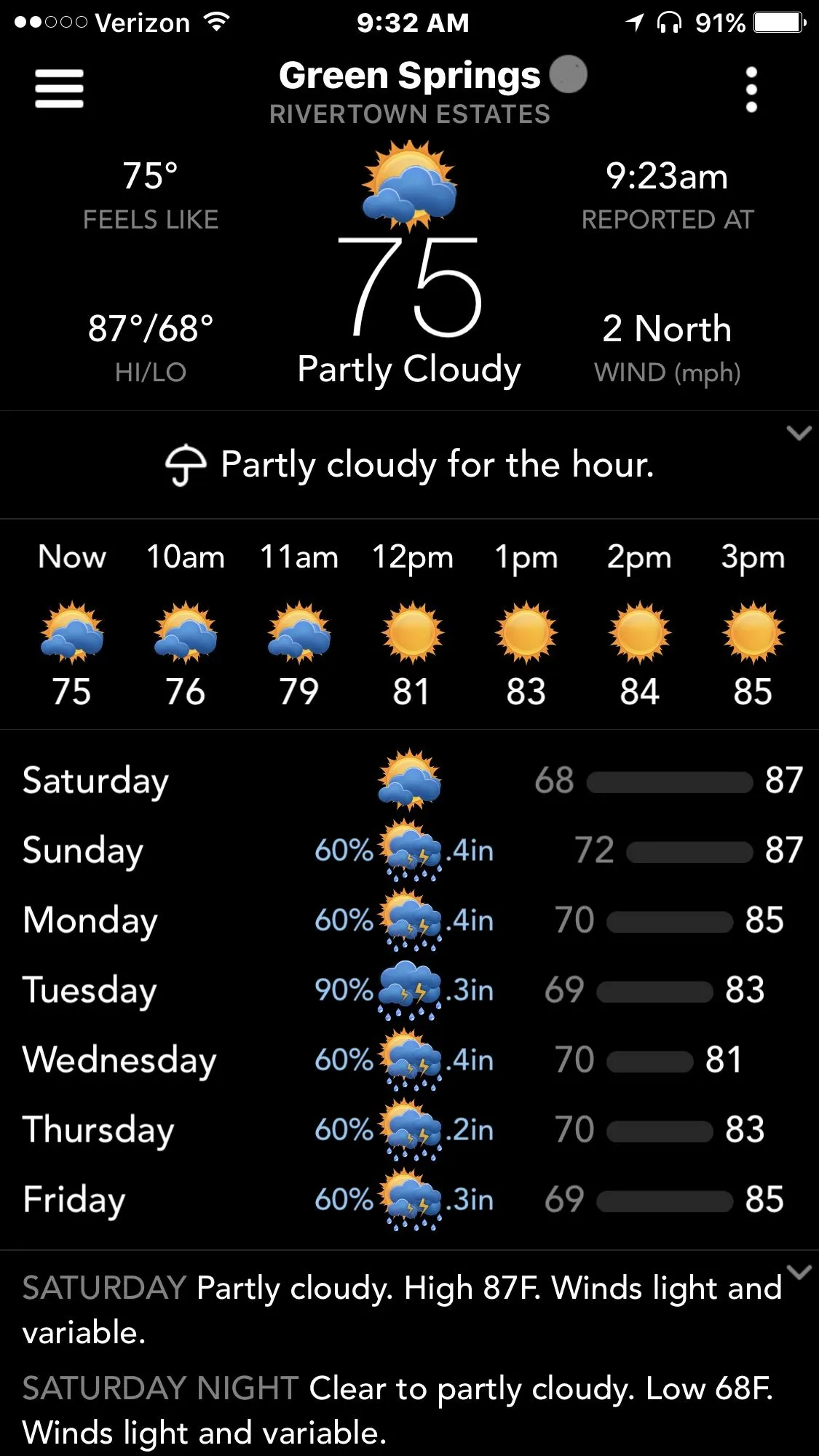Select Tuesday's forecast row
Viewport: 819px width, 1456px height.
(x=409, y=990)
